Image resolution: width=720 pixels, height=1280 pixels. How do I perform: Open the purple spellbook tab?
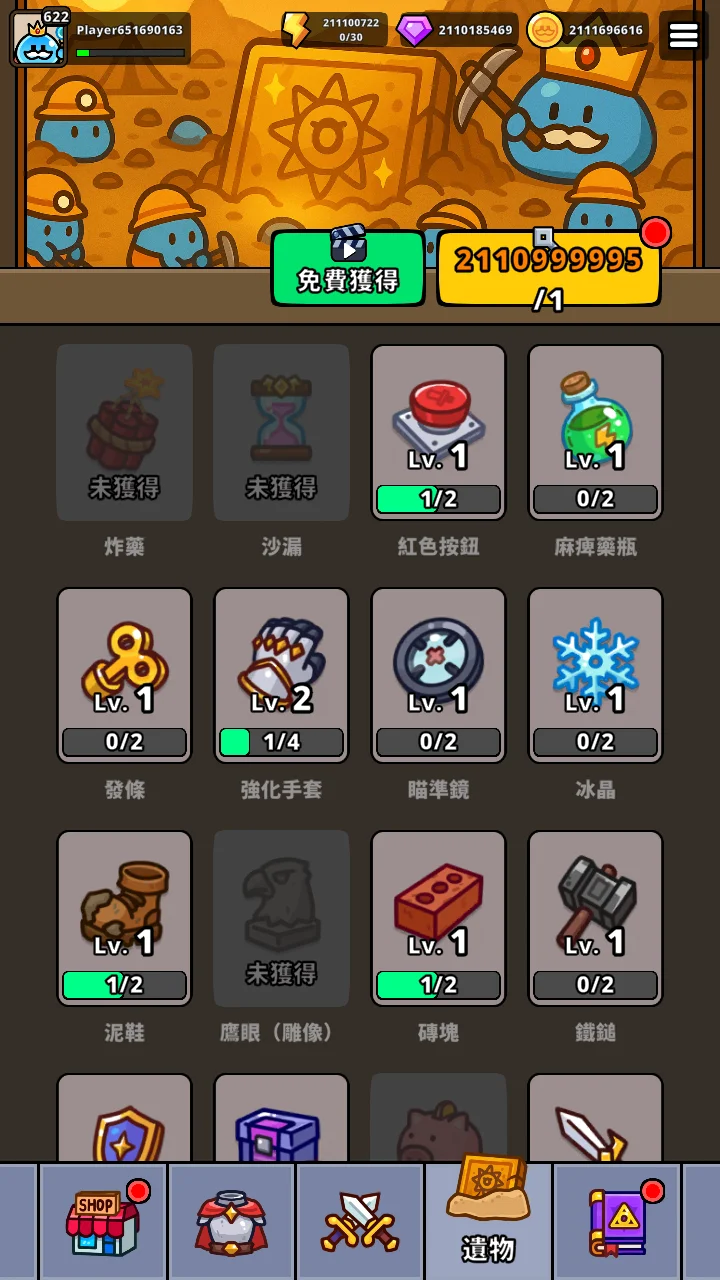617,1221
